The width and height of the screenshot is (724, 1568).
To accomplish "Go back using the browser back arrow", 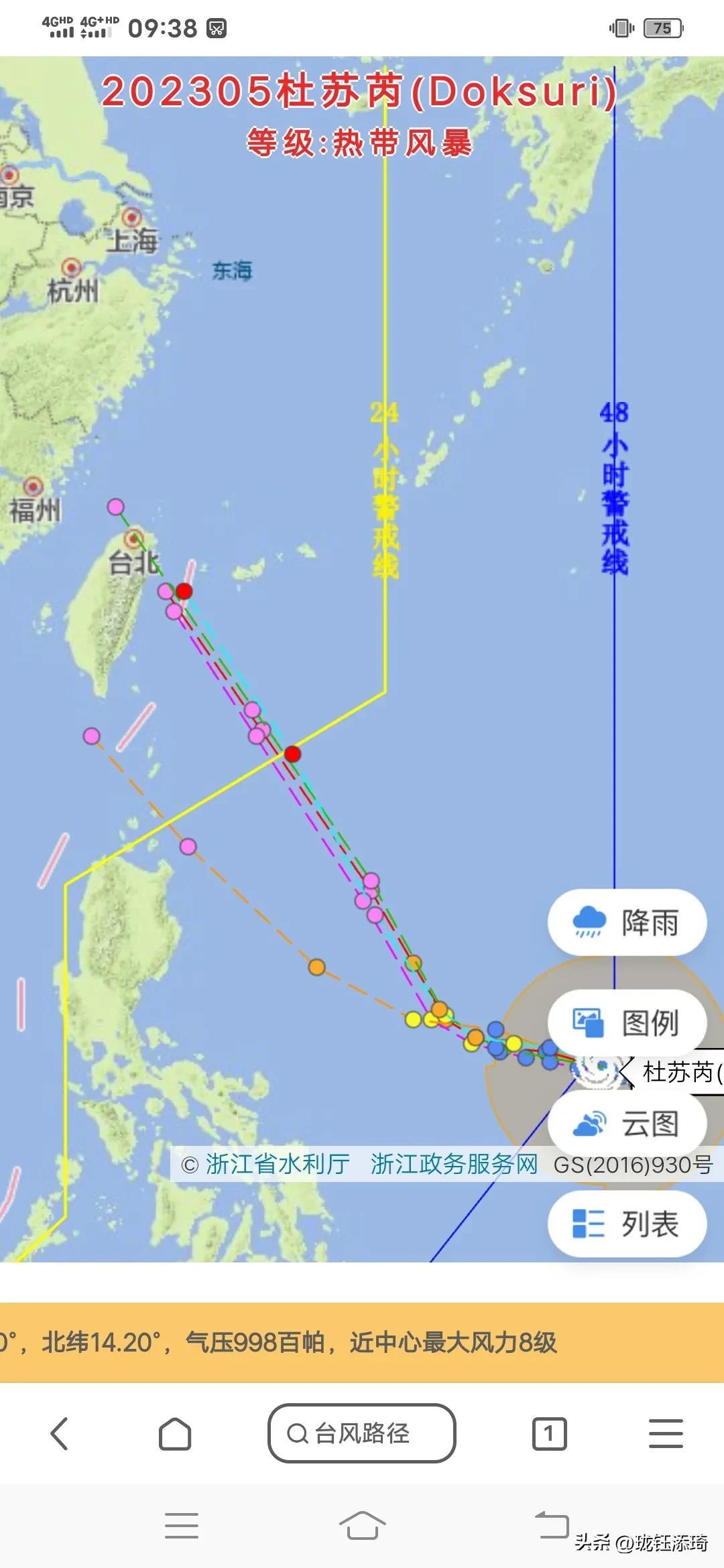I will tap(59, 1433).
